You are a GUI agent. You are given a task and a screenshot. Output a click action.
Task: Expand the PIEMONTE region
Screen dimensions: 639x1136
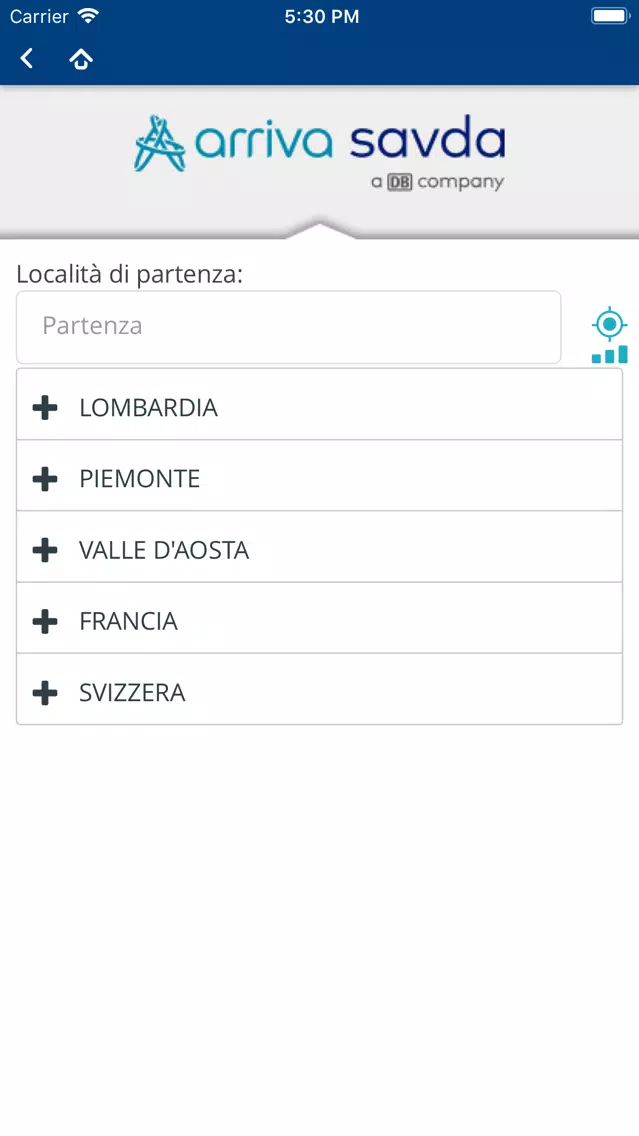click(x=320, y=476)
